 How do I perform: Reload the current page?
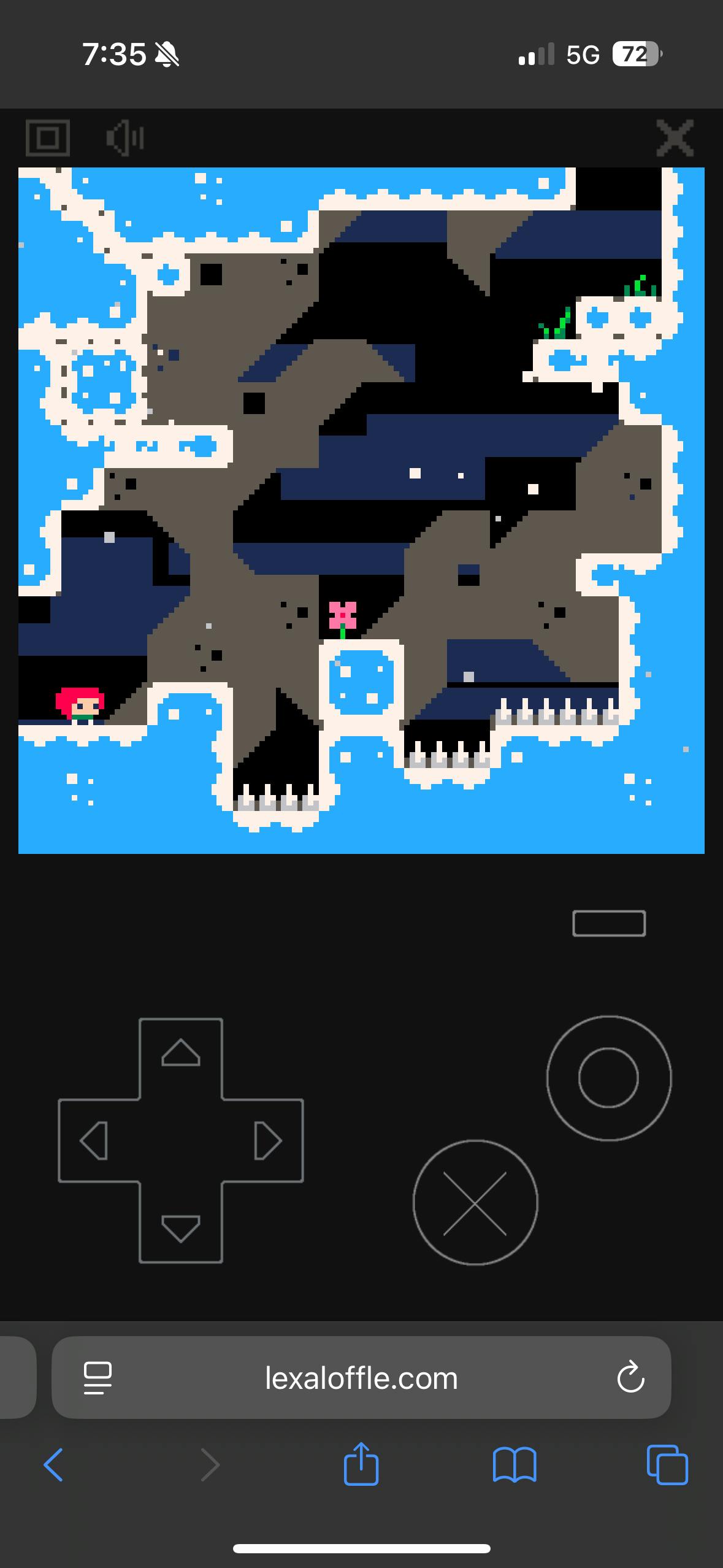click(630, 1378)
